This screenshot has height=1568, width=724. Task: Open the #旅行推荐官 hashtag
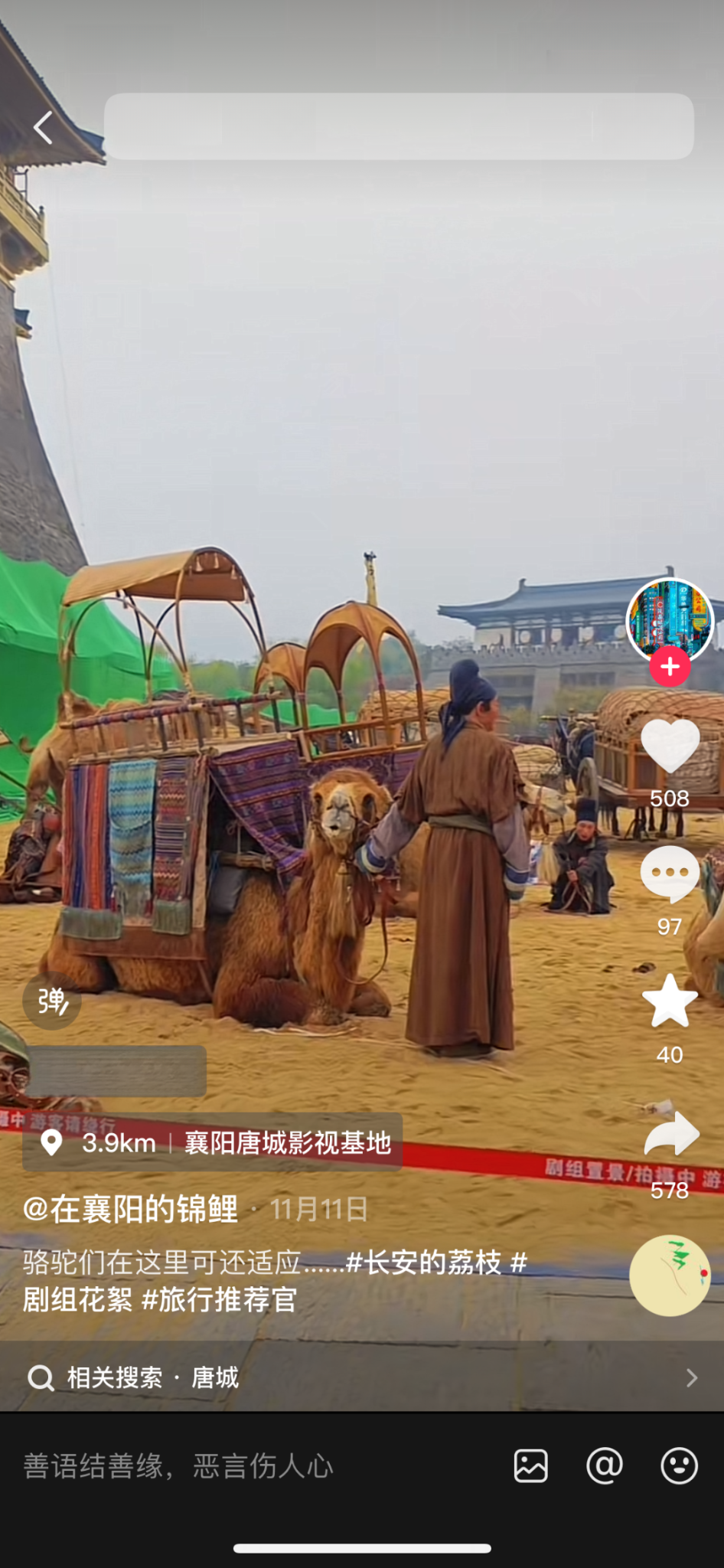pos(220,1300)
